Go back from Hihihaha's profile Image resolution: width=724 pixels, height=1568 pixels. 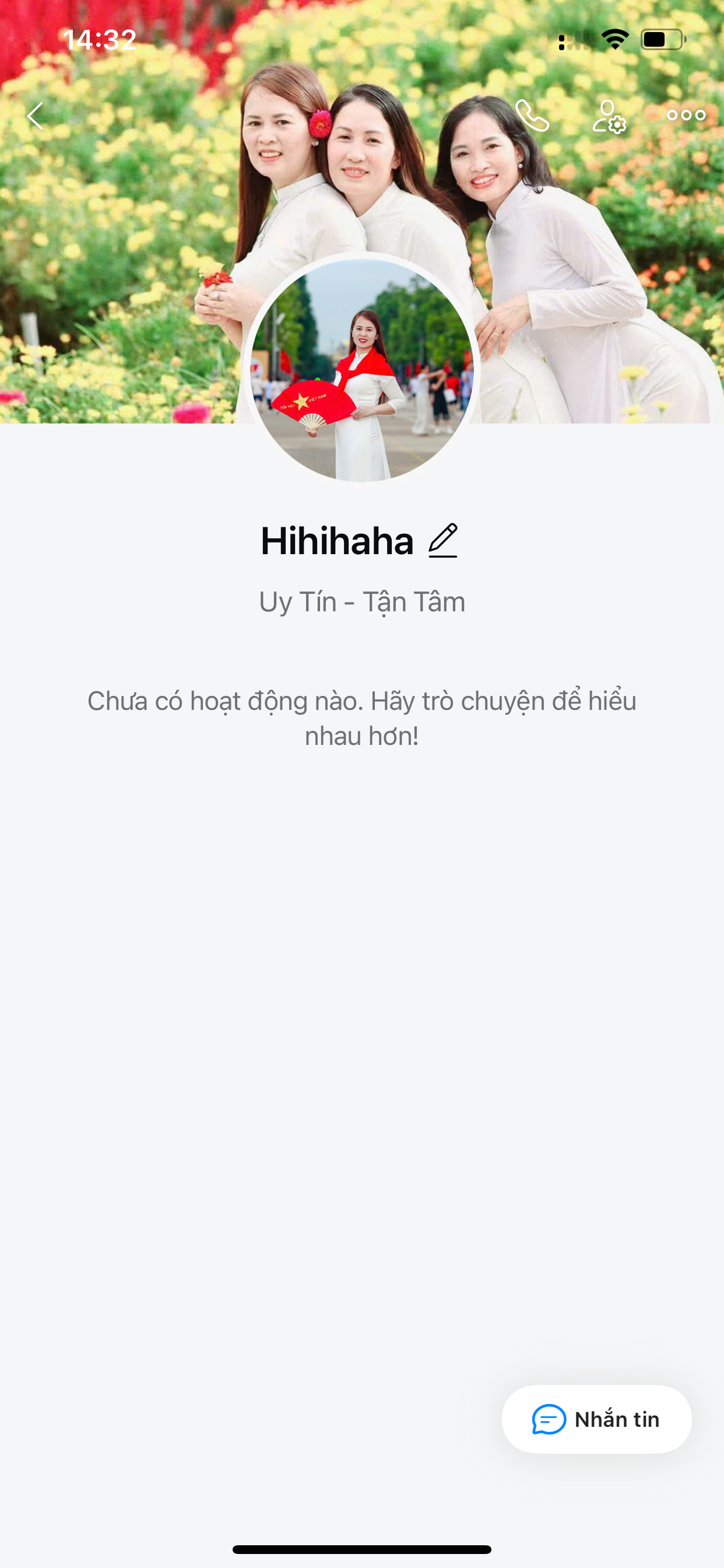pyautogui.click(x=36, y=116)
